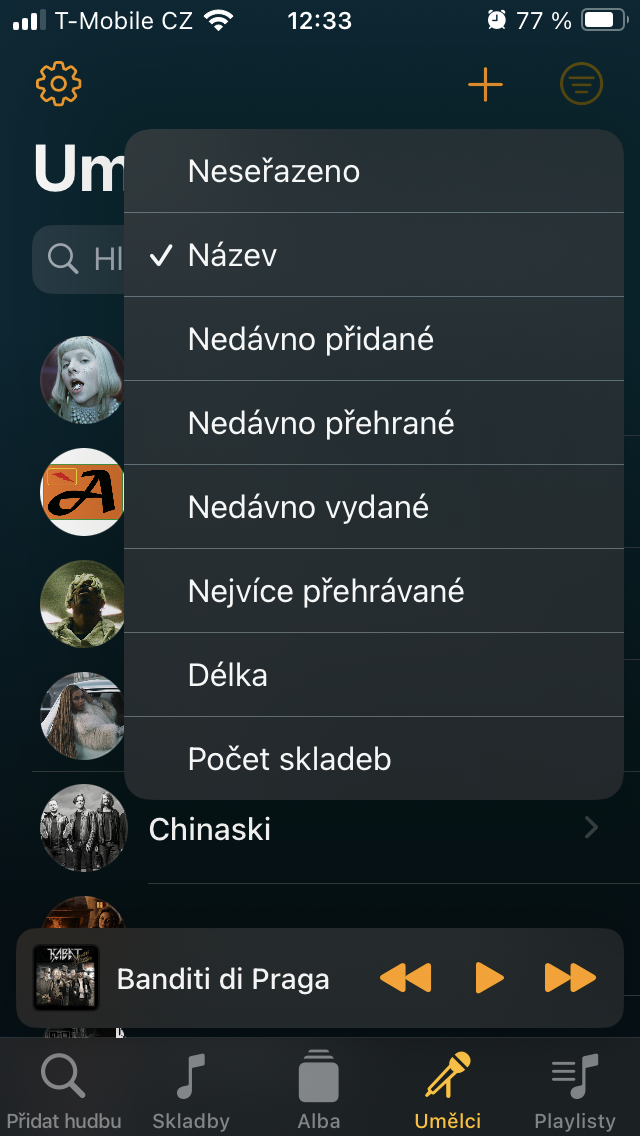The width and height of the screenshot is (640, 1136).
Task: Tap the plus icon to add music
Action: coord(485,85)
